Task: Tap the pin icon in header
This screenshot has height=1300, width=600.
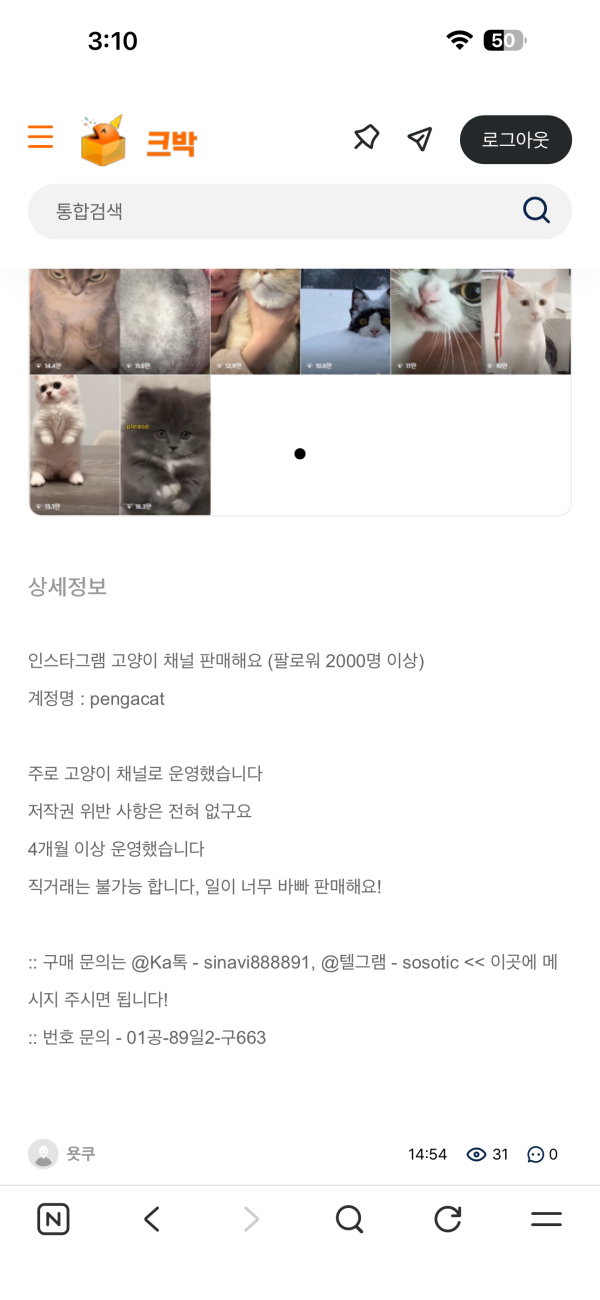Action: (x=366, y=139)
